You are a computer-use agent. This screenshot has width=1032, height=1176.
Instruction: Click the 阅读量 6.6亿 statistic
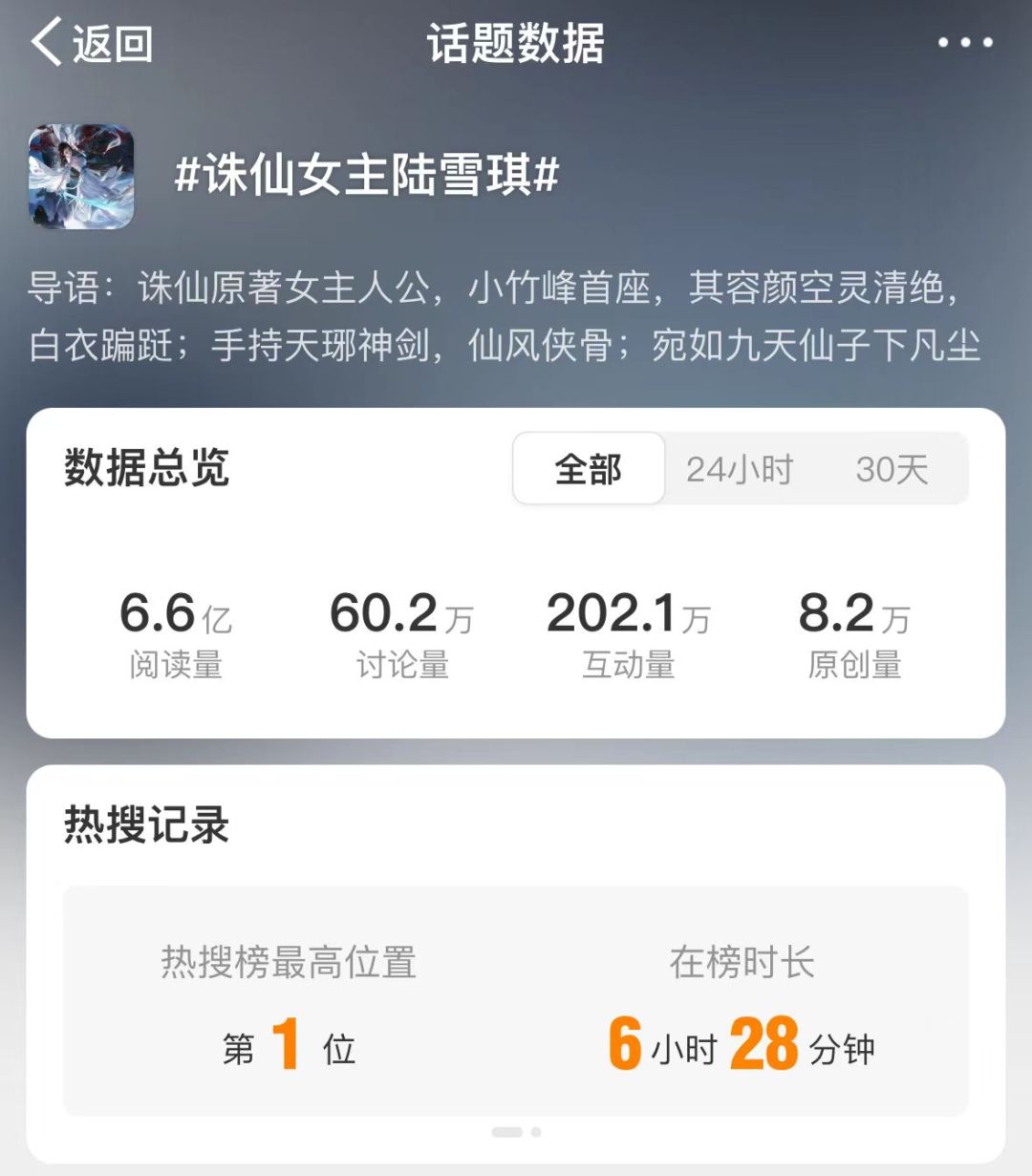coord(173,626)
